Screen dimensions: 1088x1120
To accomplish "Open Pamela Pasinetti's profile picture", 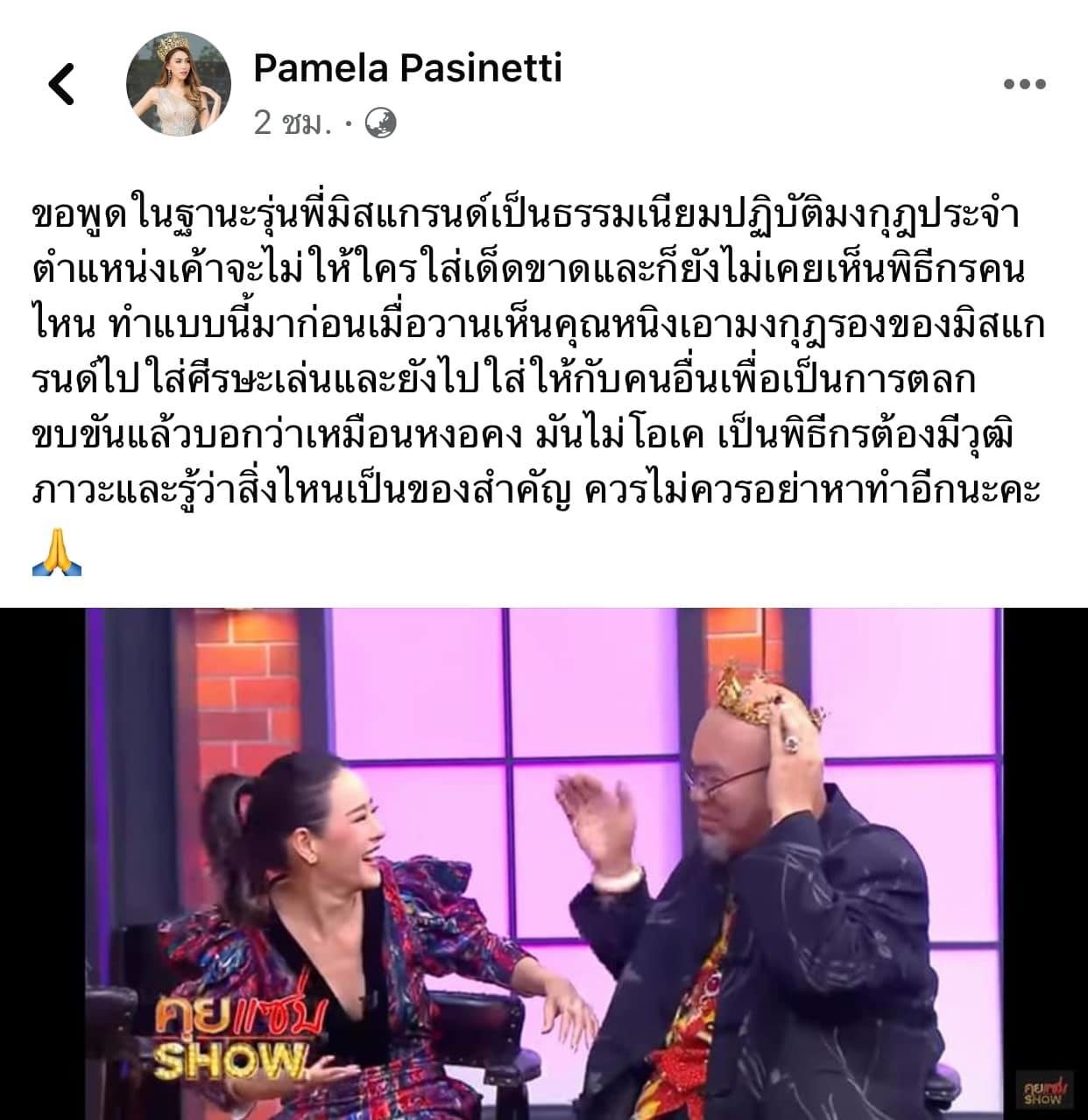I will [179, 90].
